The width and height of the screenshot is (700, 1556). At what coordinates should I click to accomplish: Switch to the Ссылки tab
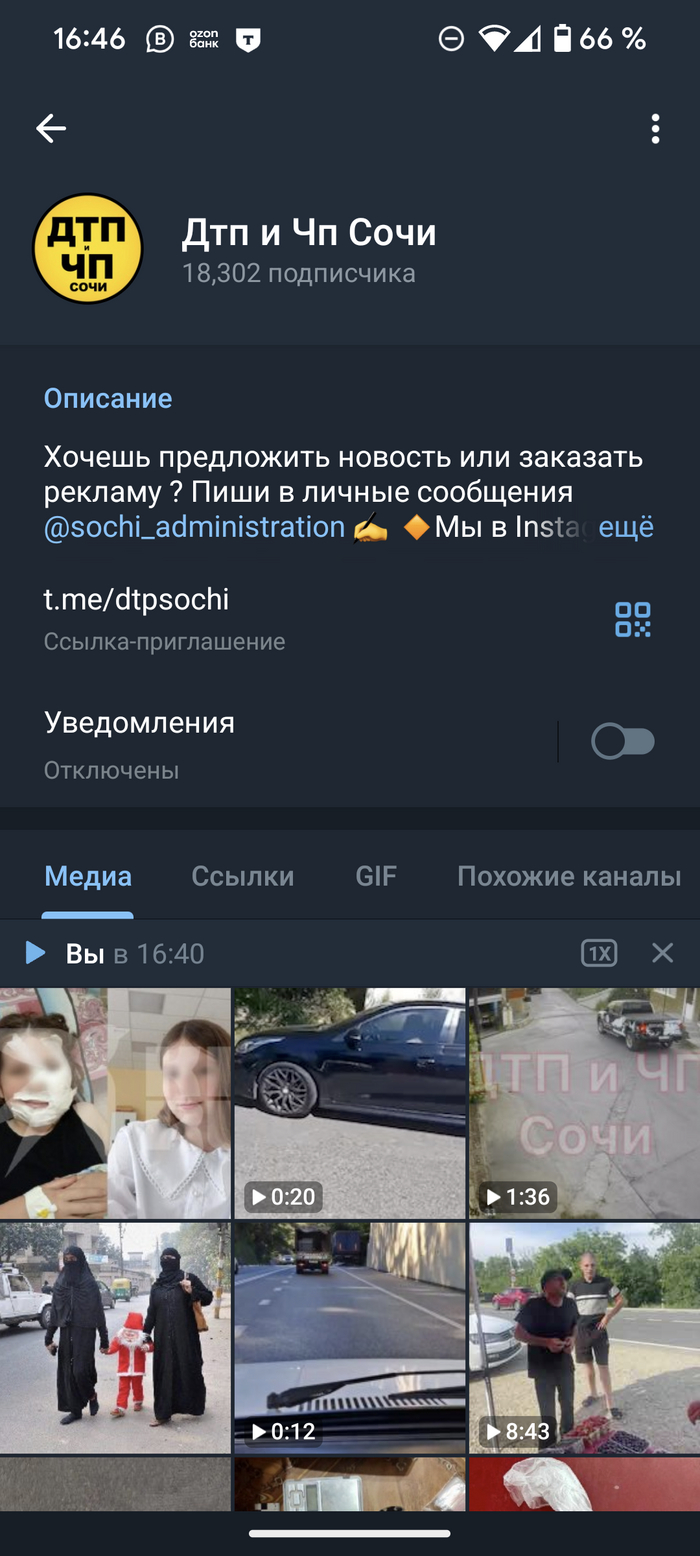click(243, 877)
